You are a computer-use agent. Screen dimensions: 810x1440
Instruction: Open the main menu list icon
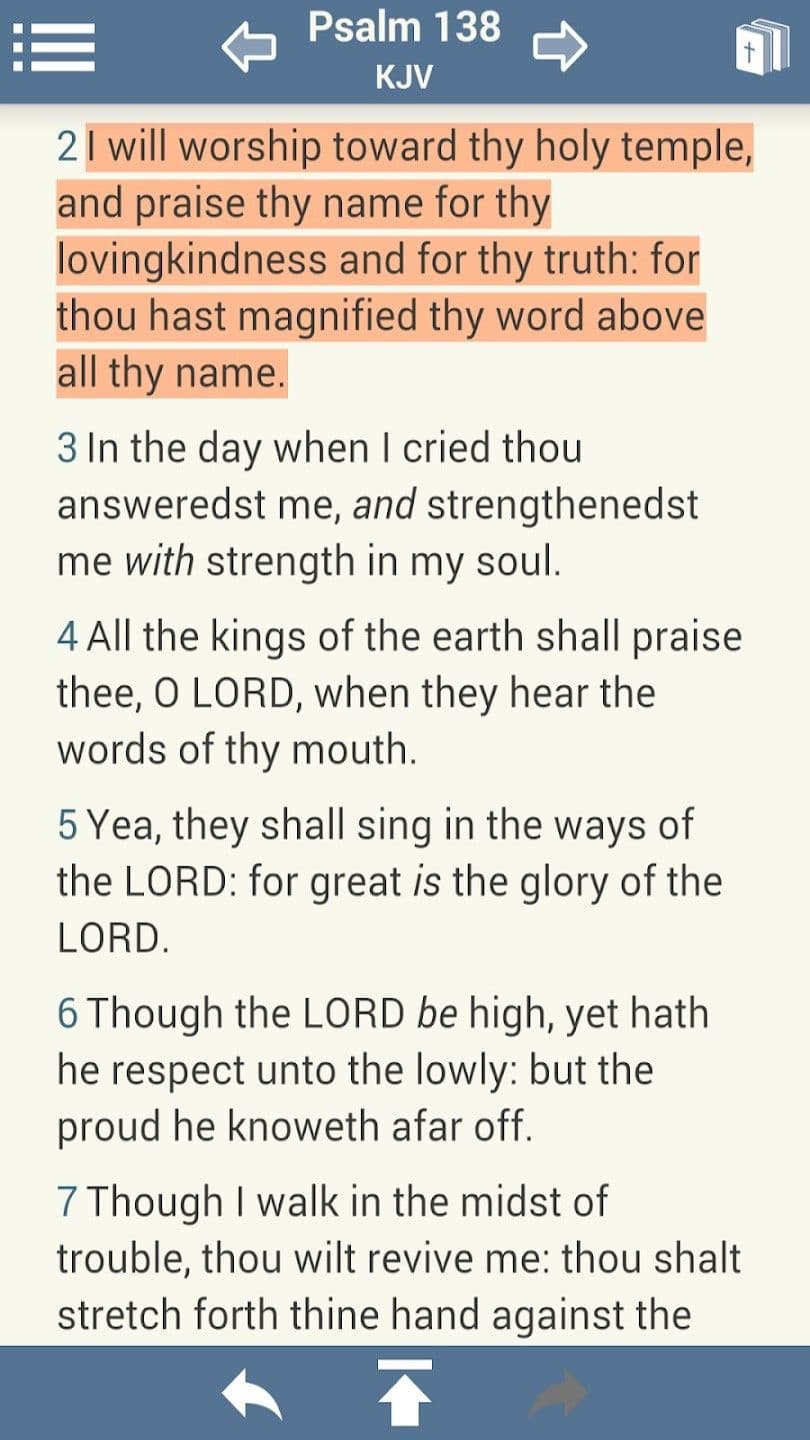coord(54,47)
